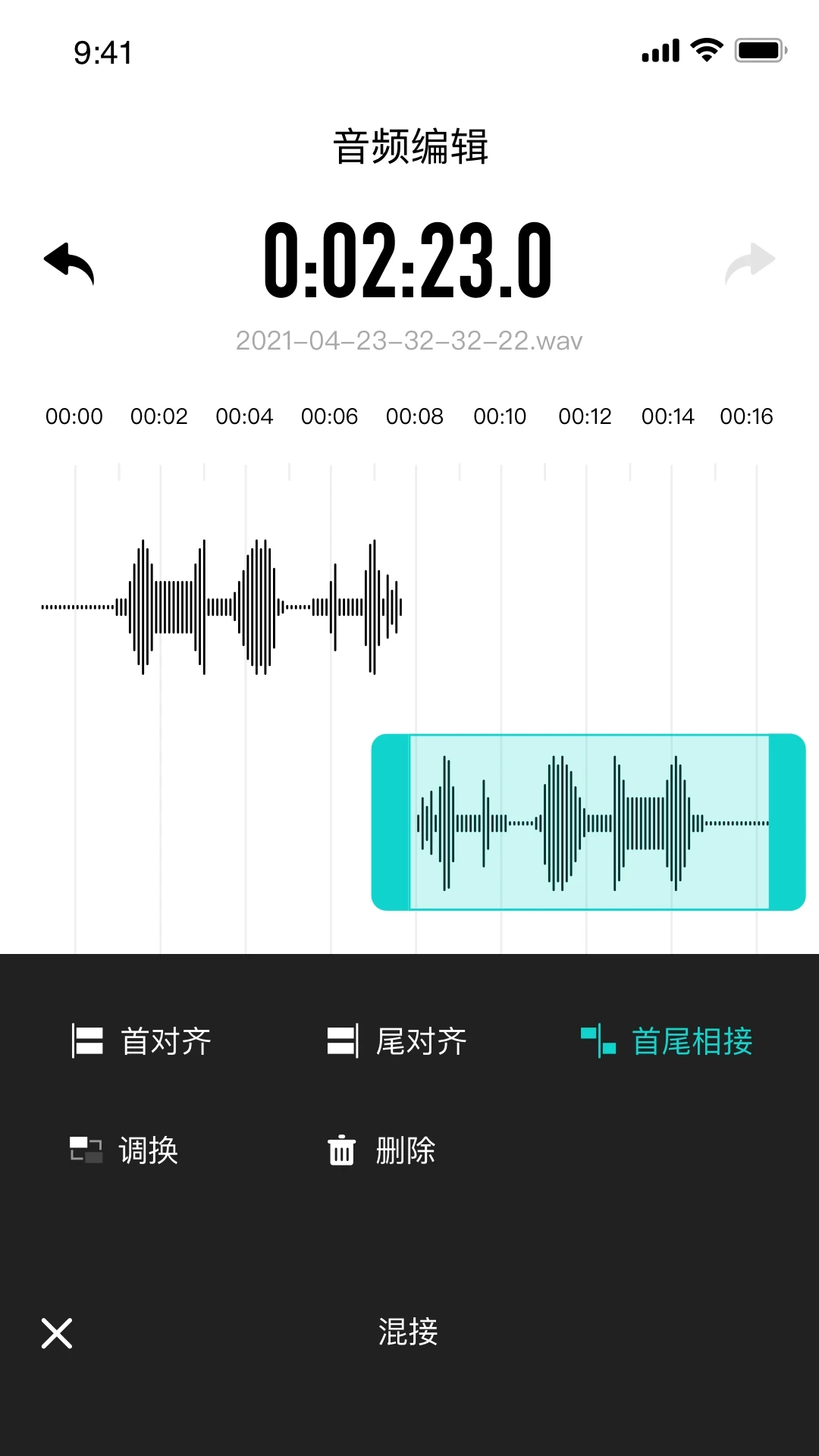Choose 首对齐 alignment option
This screenshot has height=1456, width=819.
(142, 1041)
